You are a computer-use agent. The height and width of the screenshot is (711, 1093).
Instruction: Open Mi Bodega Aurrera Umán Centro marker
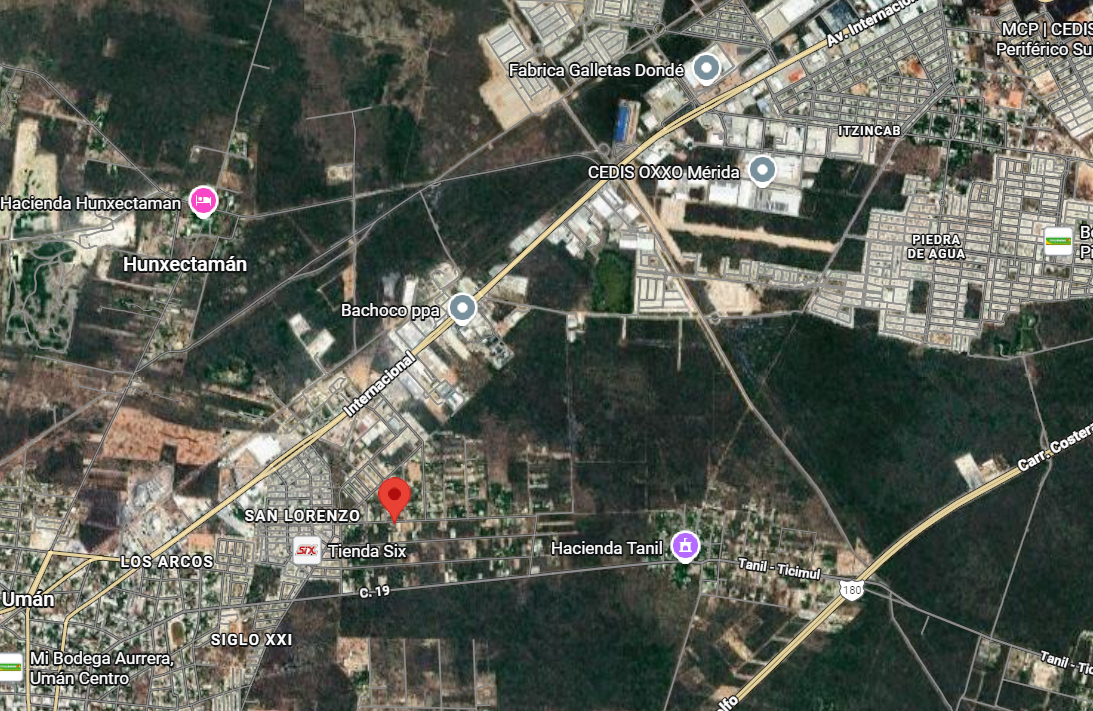pos(10,666)
